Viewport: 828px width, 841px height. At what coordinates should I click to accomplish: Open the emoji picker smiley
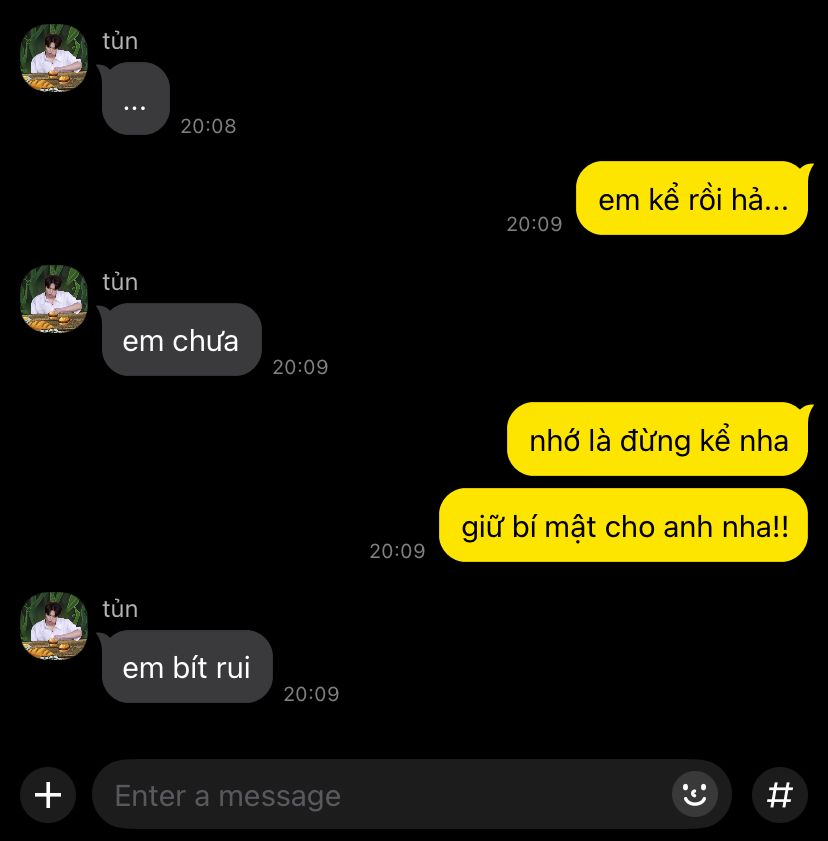(x=694, y=795)
